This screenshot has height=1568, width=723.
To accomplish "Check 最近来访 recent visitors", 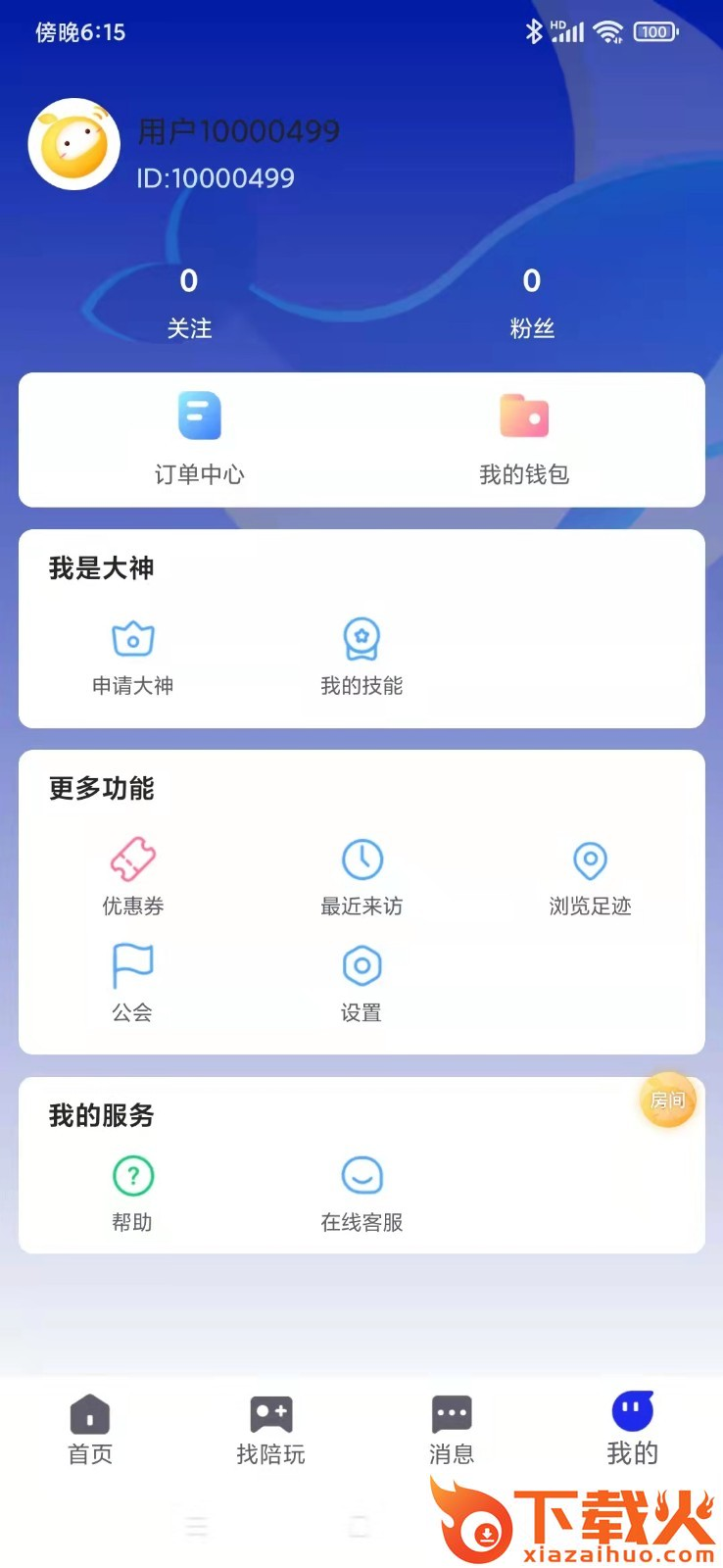I will (361, 876).
